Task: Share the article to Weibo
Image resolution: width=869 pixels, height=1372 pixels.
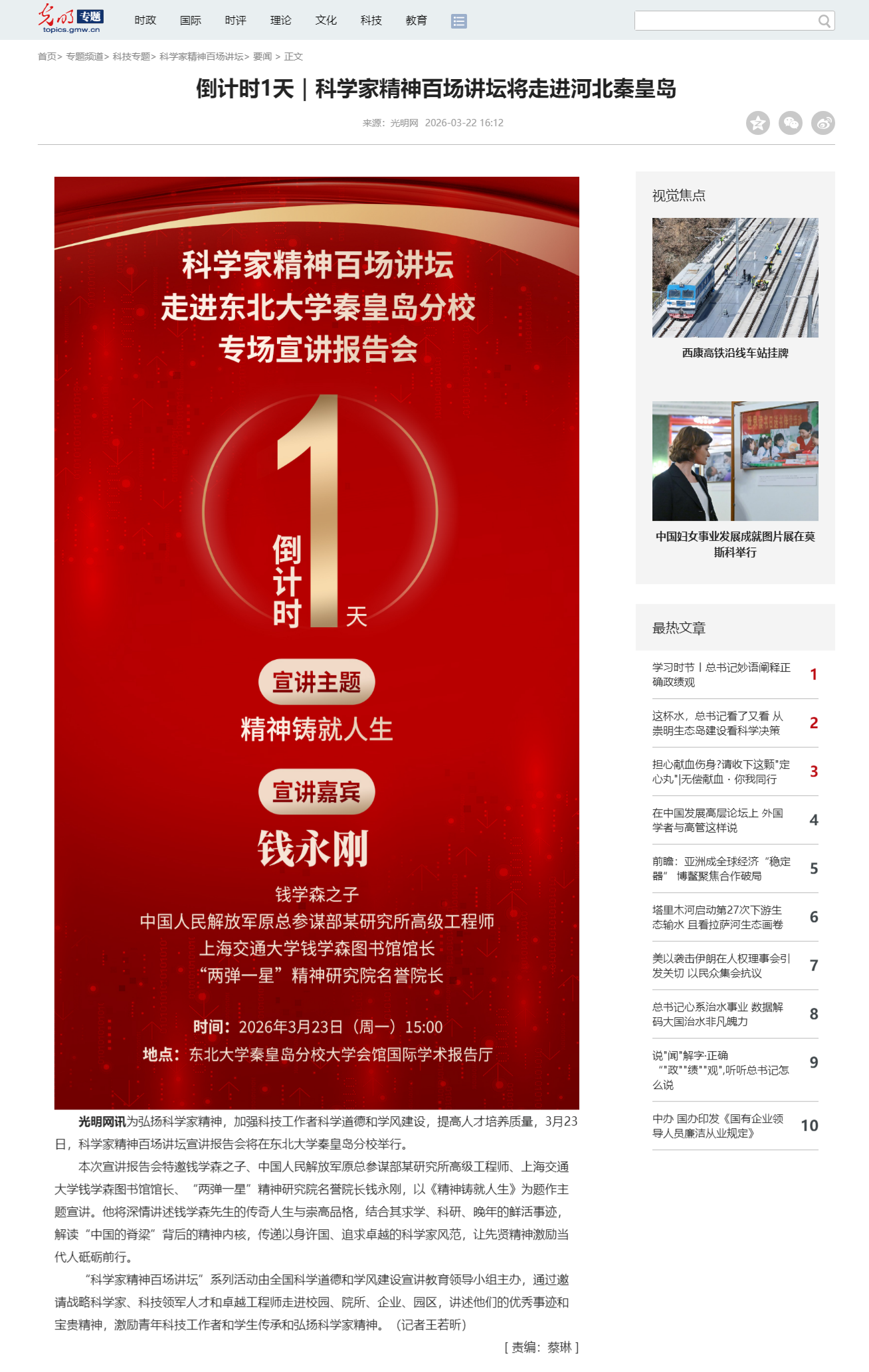Action: pos(822,123)
